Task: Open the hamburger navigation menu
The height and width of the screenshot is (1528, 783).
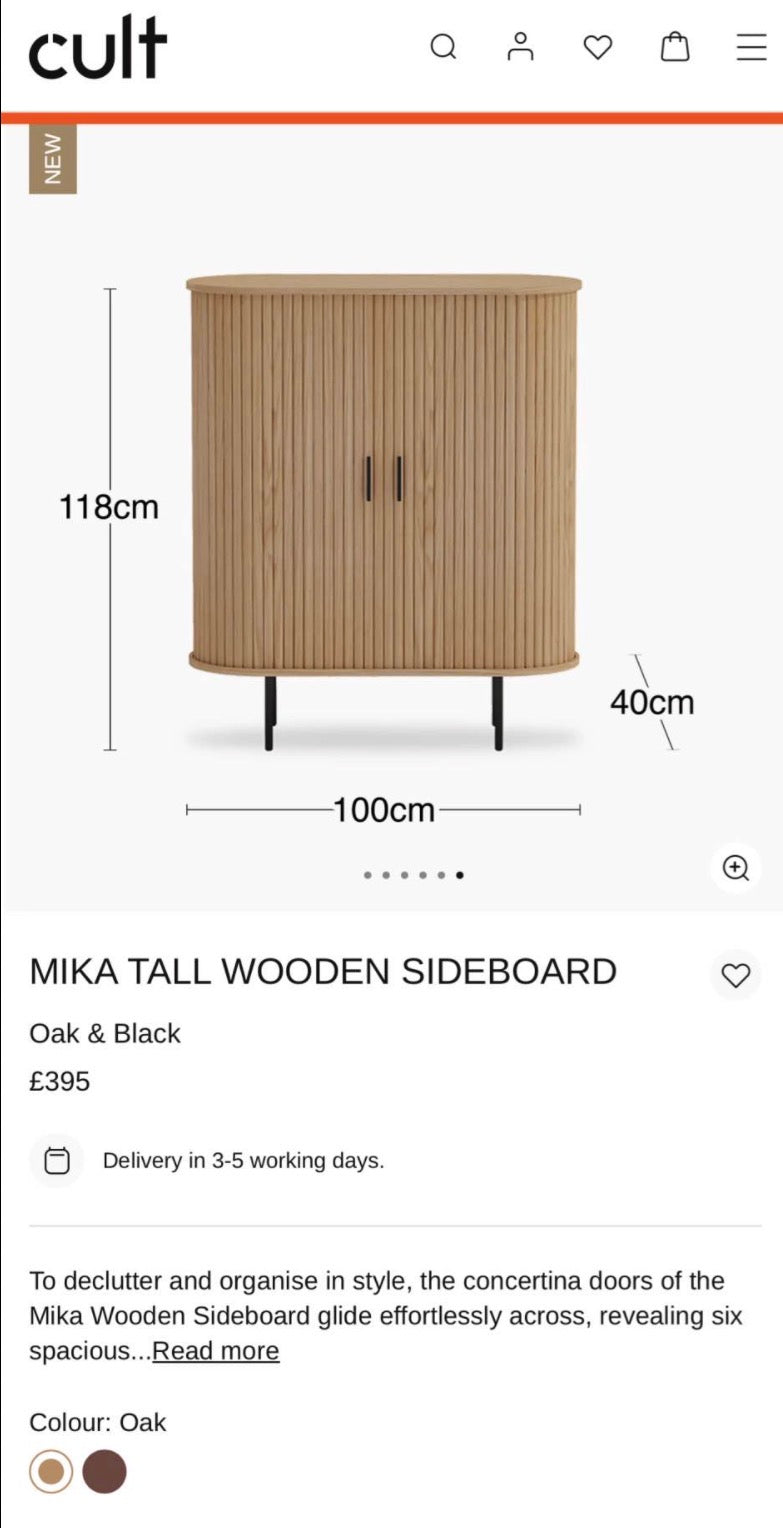Action: pos(750,46)
